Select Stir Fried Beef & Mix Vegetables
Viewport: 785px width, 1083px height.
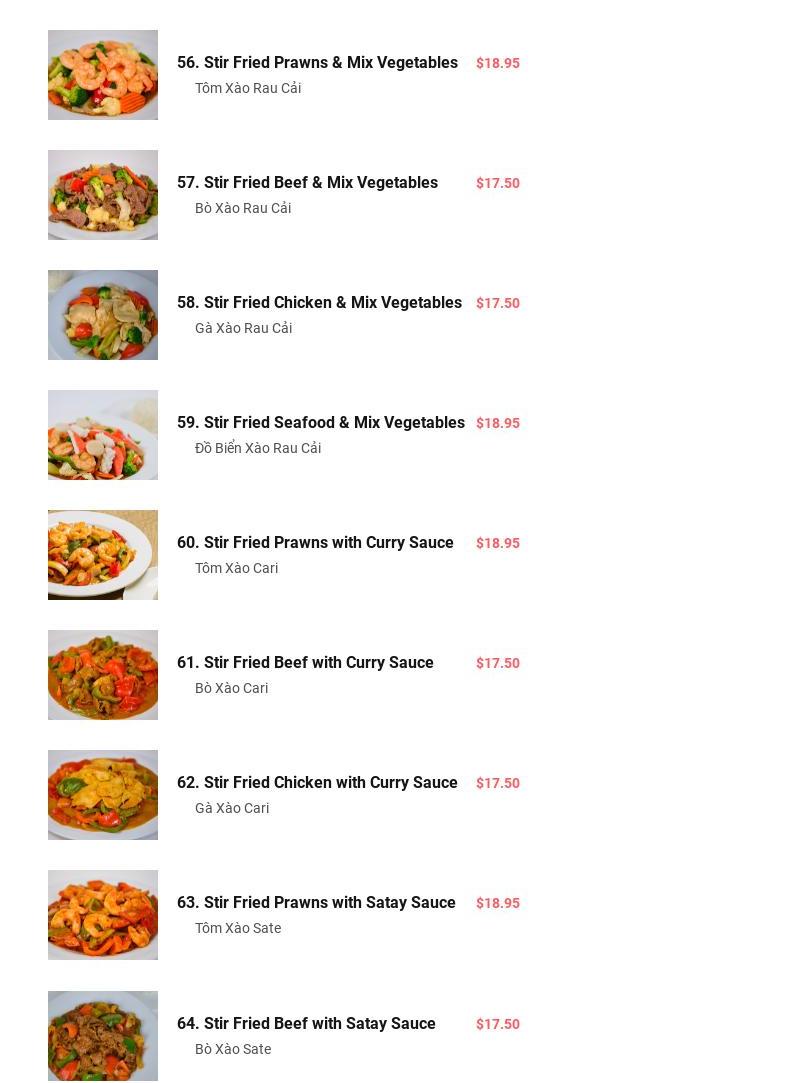(x=307, y=183)
